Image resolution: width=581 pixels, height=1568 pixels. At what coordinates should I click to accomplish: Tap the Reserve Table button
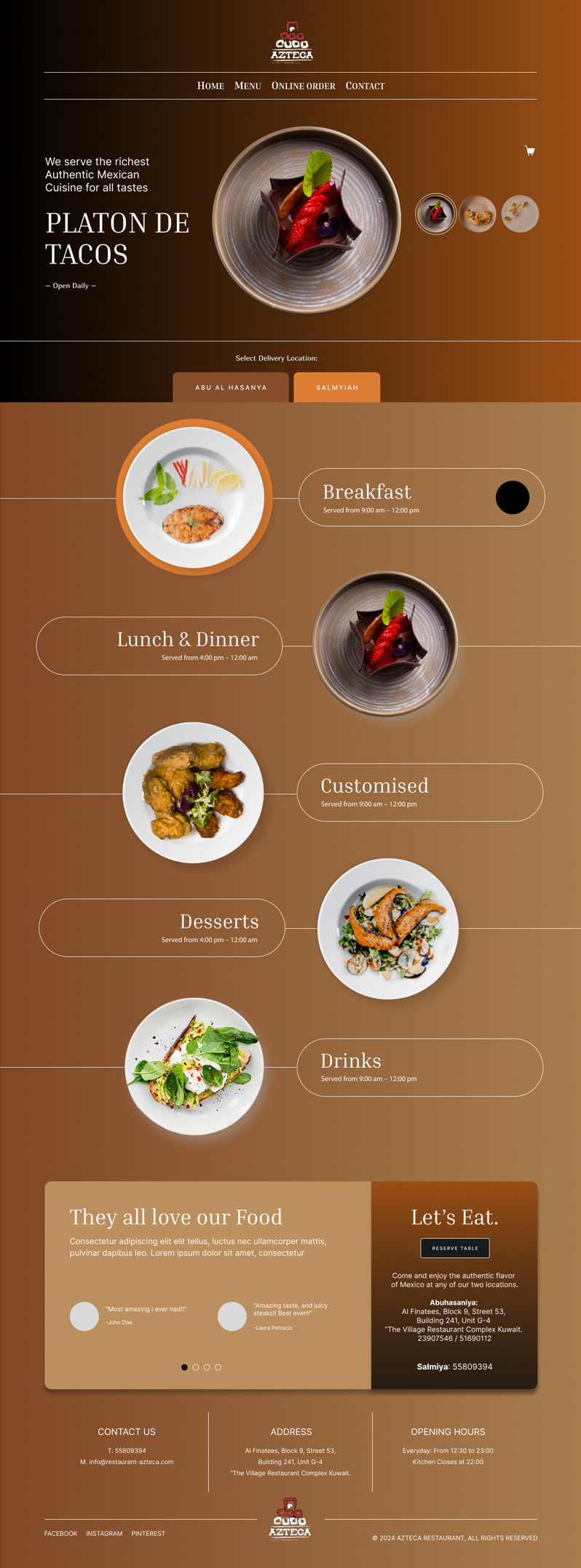click(x=455, y=1248)
